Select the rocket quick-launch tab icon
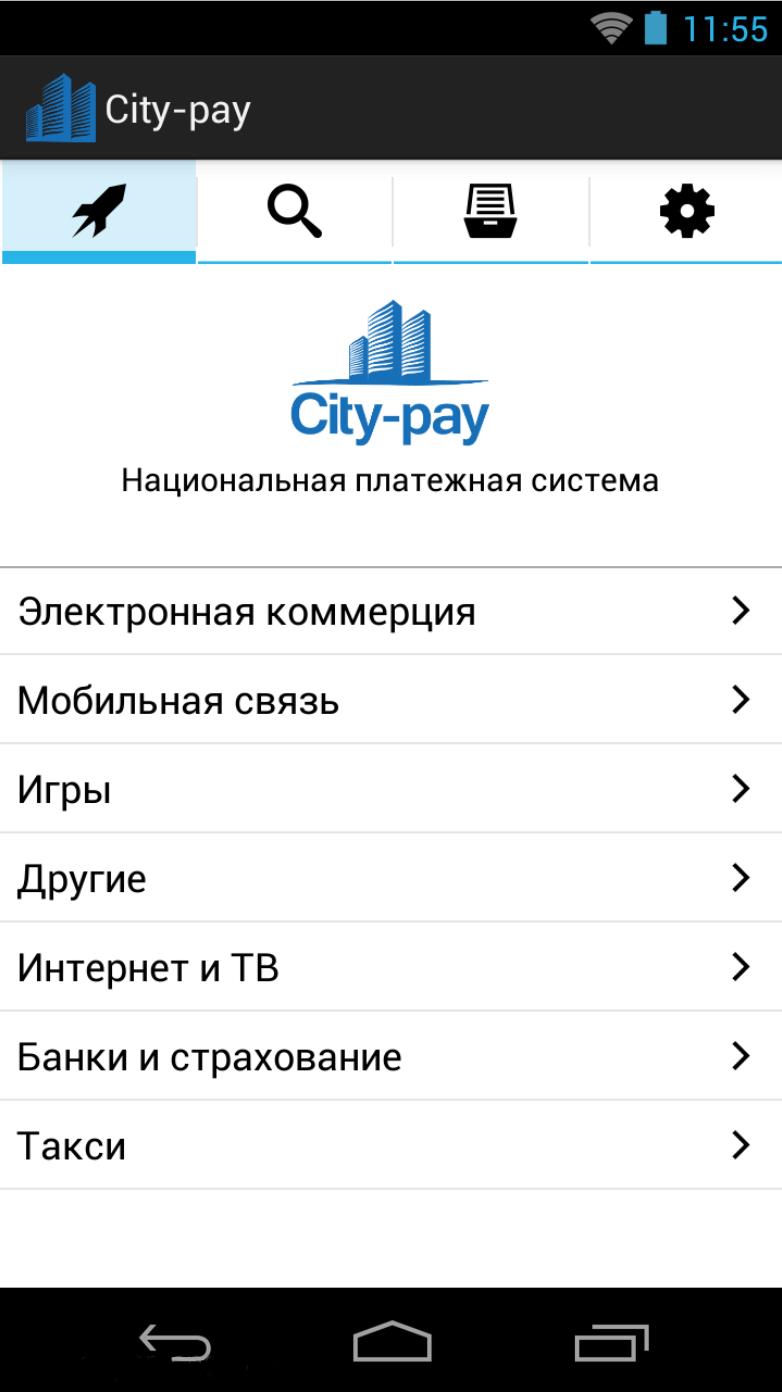The width and height of the screenshot is (782, 1392). click(97, 210)
